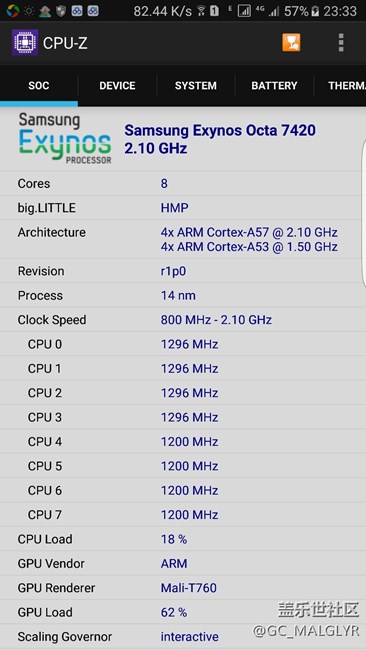Image resolution: width=366 pixels, height=650 pixels.
Task: Tap the orange trophy validation icon
Action: (x=291, y=43)
